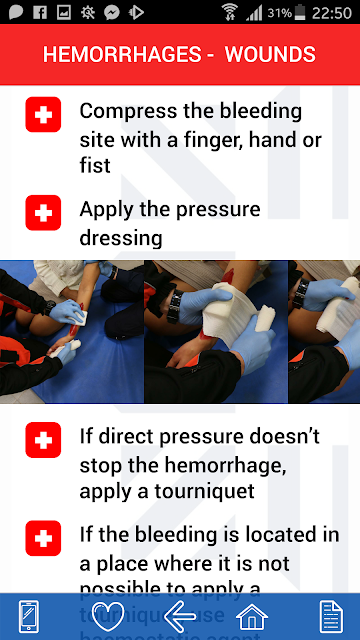
Task: Open the document icon in bottom bar
Action: (331, 616)
